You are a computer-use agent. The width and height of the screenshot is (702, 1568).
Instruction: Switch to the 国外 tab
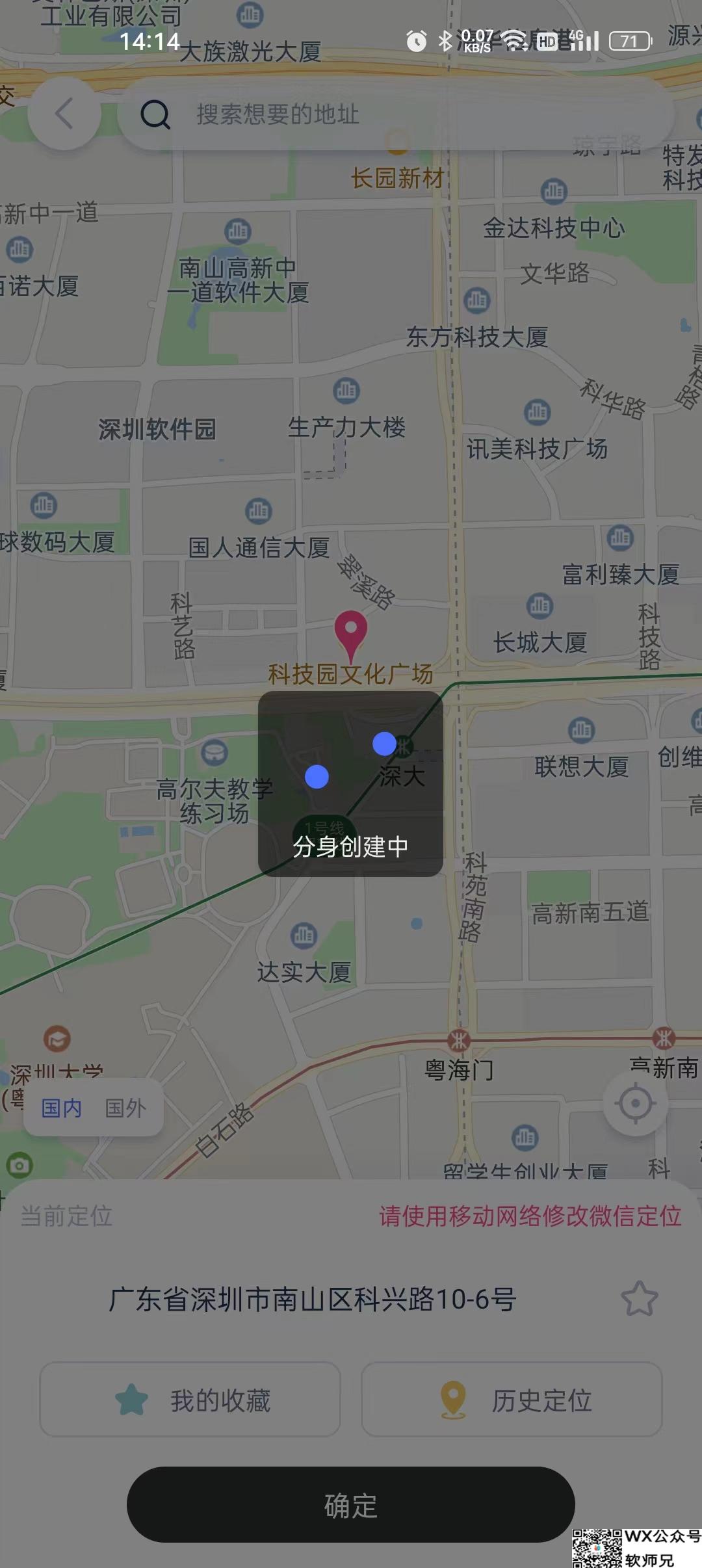[125, 1108]
